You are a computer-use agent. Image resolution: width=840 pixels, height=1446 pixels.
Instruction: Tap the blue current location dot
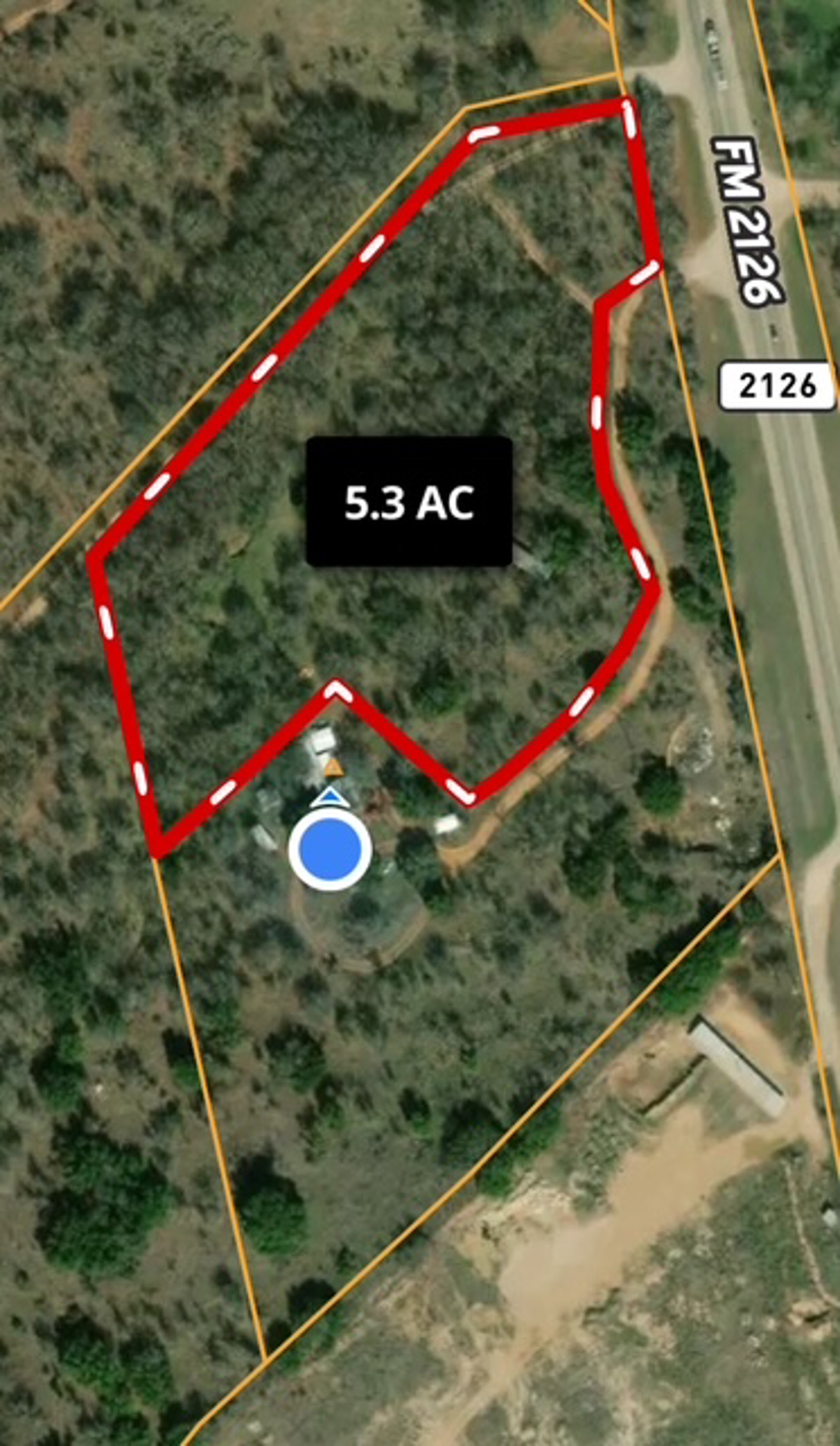[330, 849]
